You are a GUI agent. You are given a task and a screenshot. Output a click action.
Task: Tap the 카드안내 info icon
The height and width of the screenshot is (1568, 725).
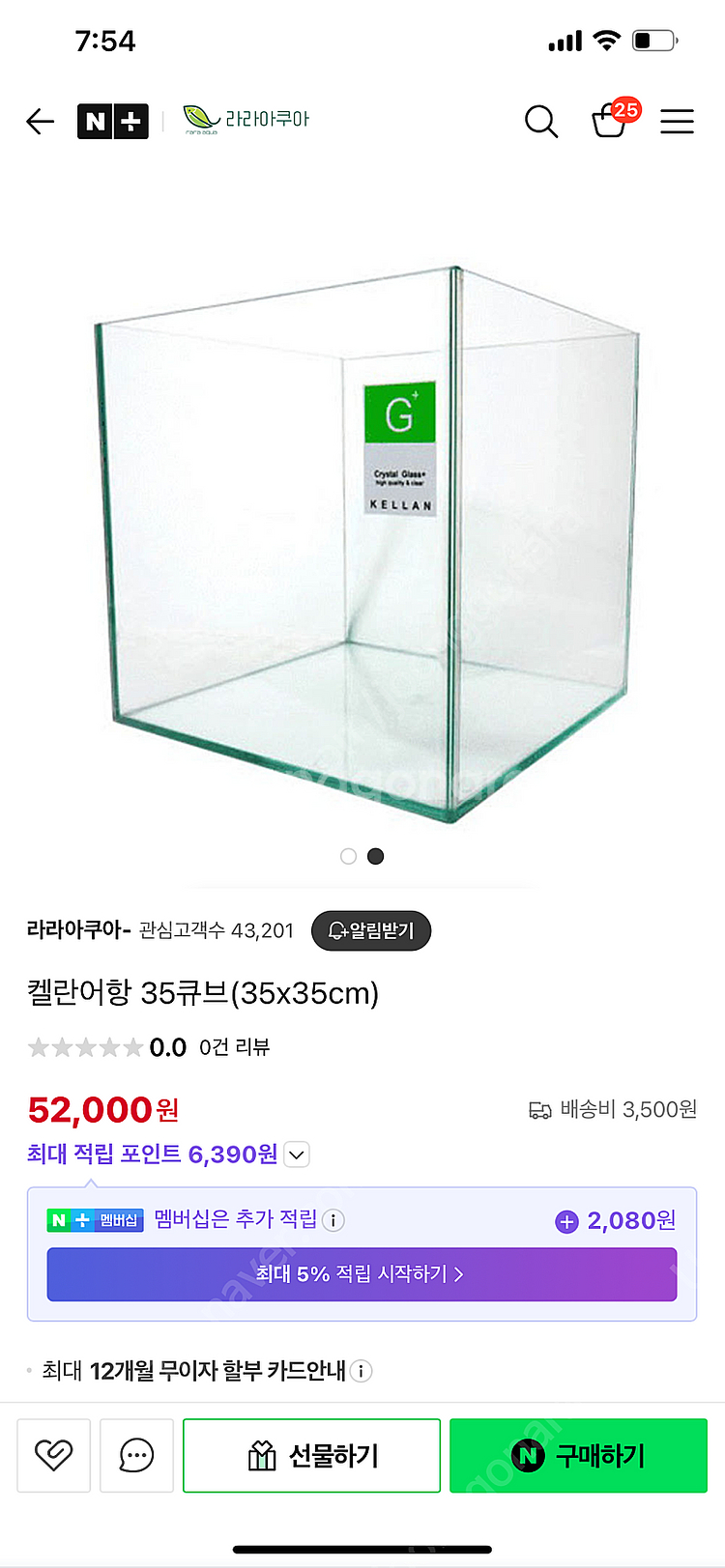(360, 1371)
